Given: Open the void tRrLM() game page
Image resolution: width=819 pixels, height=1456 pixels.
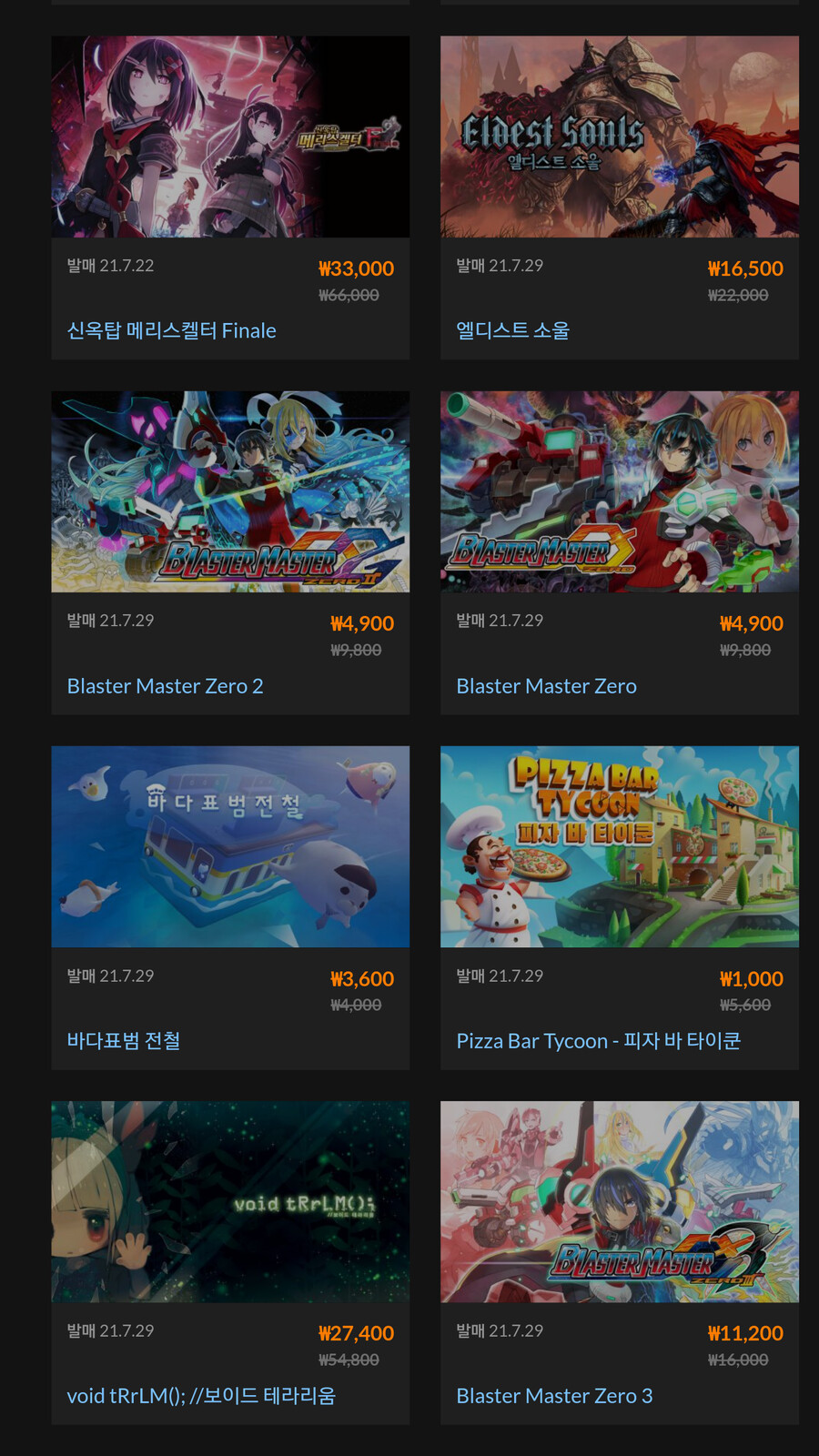Looking at the screenshot, I should [202, 1395].
